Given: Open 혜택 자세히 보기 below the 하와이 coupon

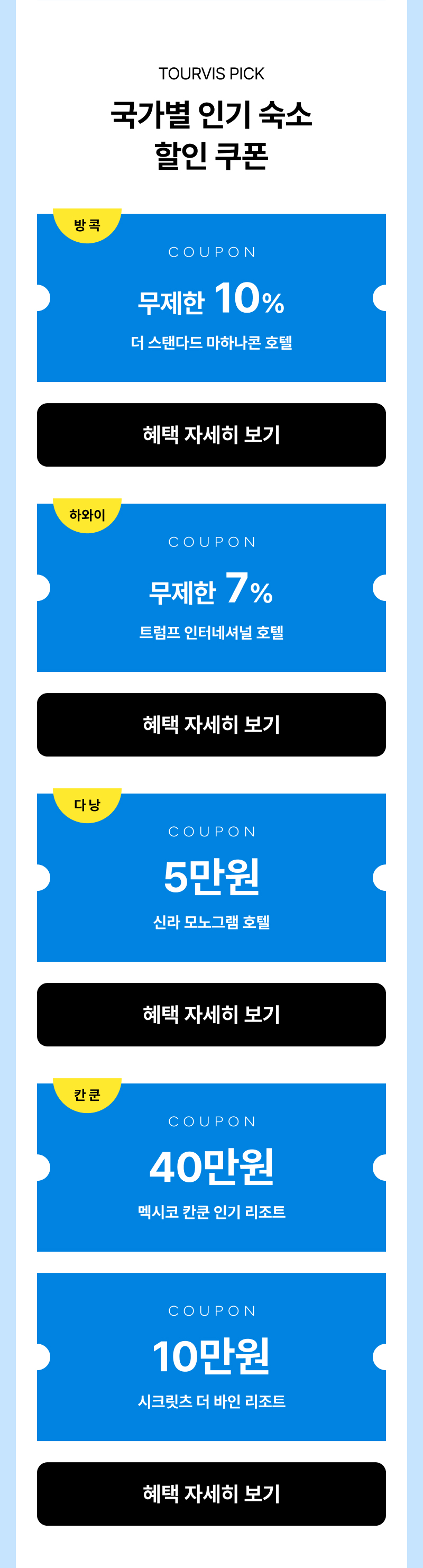Looking at the screenshot, I should pos(211,724).
